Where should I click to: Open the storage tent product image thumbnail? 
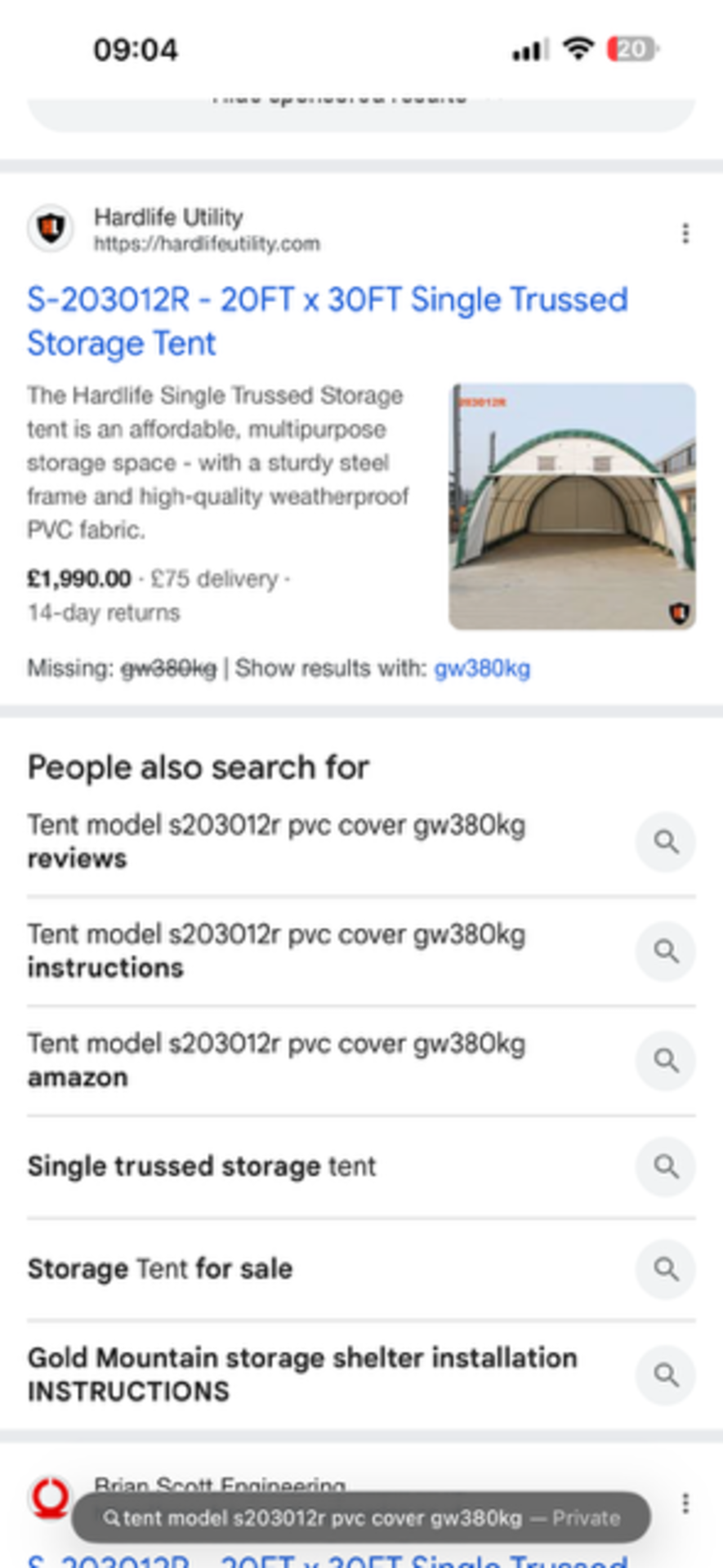570,504
